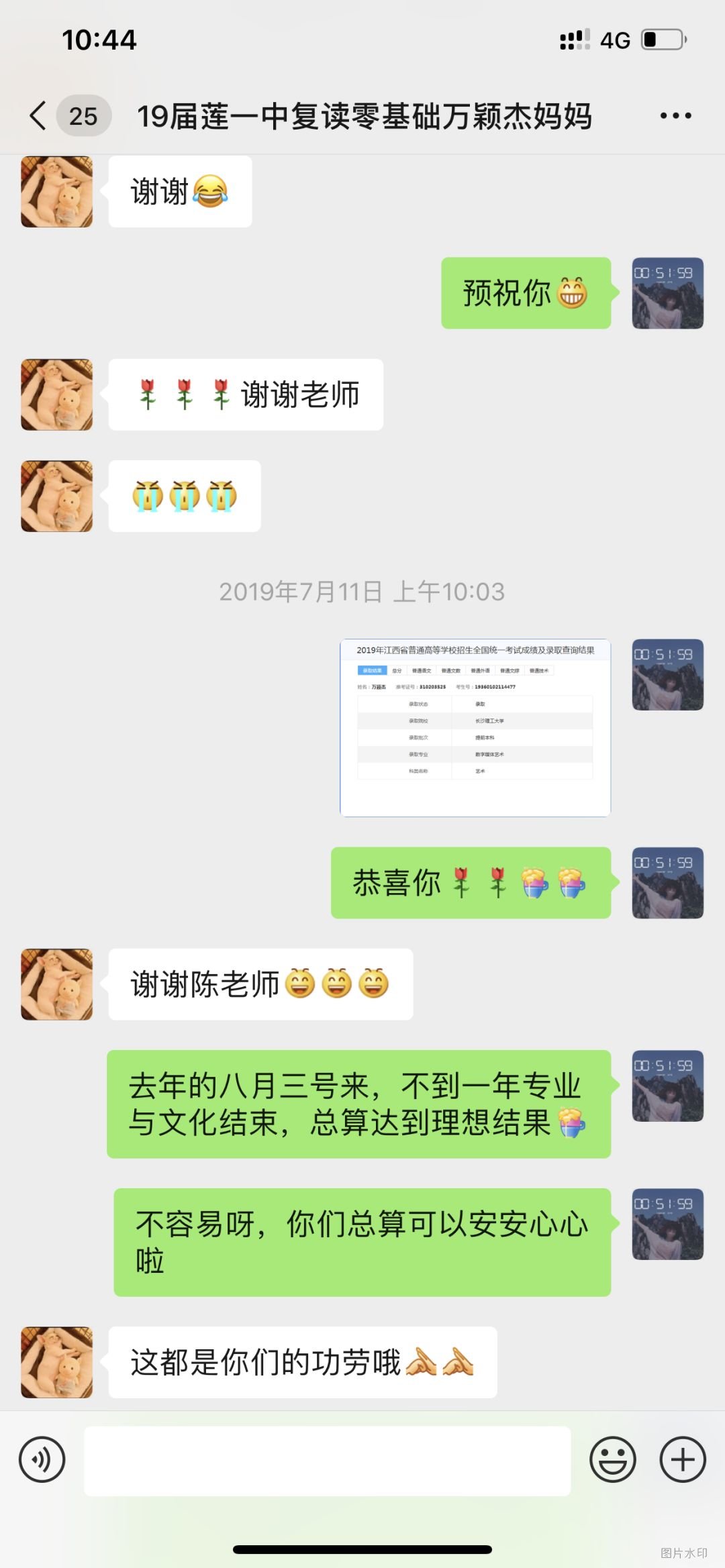Viewport: 725px width, 1568px height.
Task: Open the shared exam result image
Action: [x=475, y=727]
